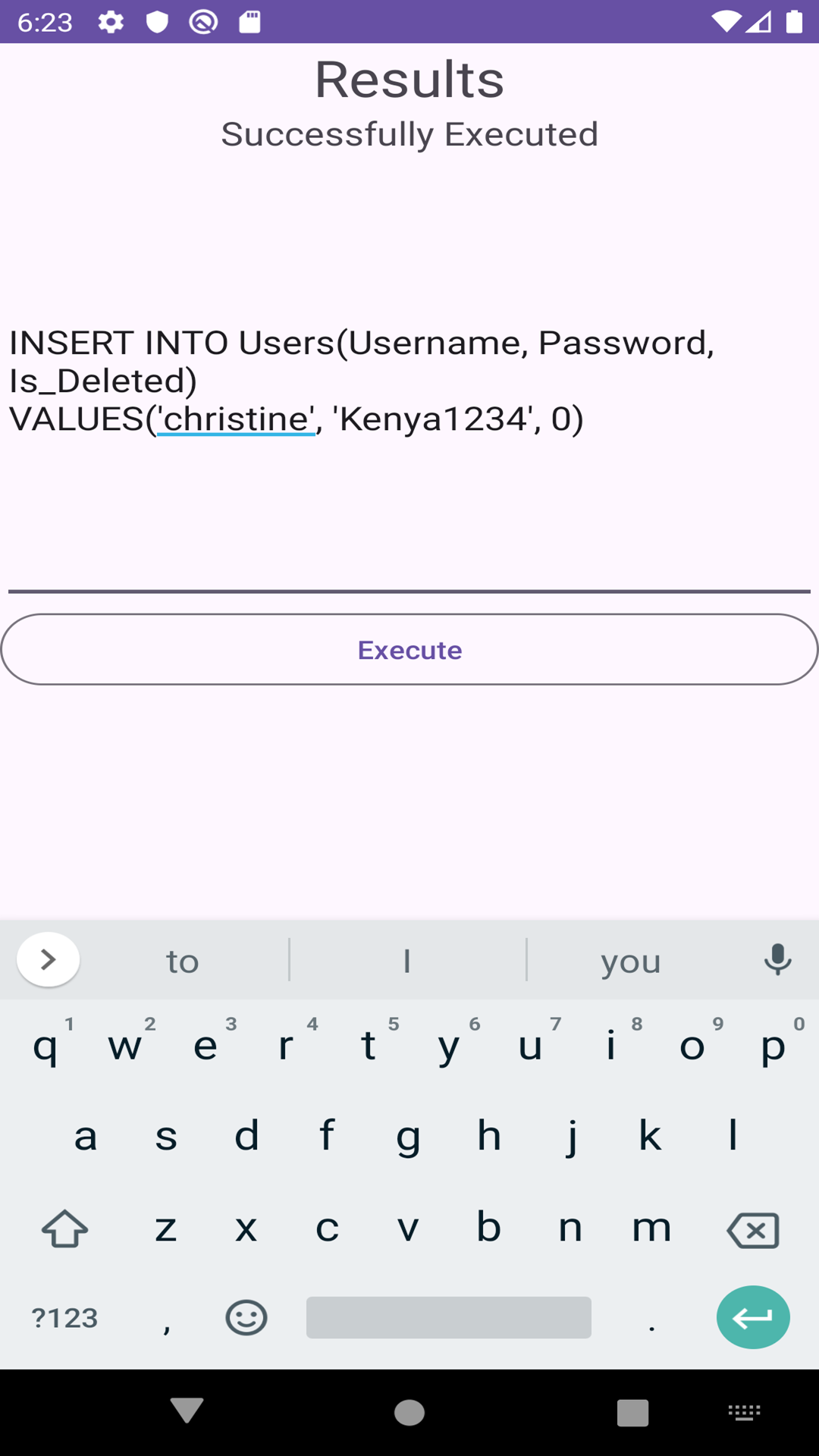Focus the SQL query text field

tap(409, 455)
